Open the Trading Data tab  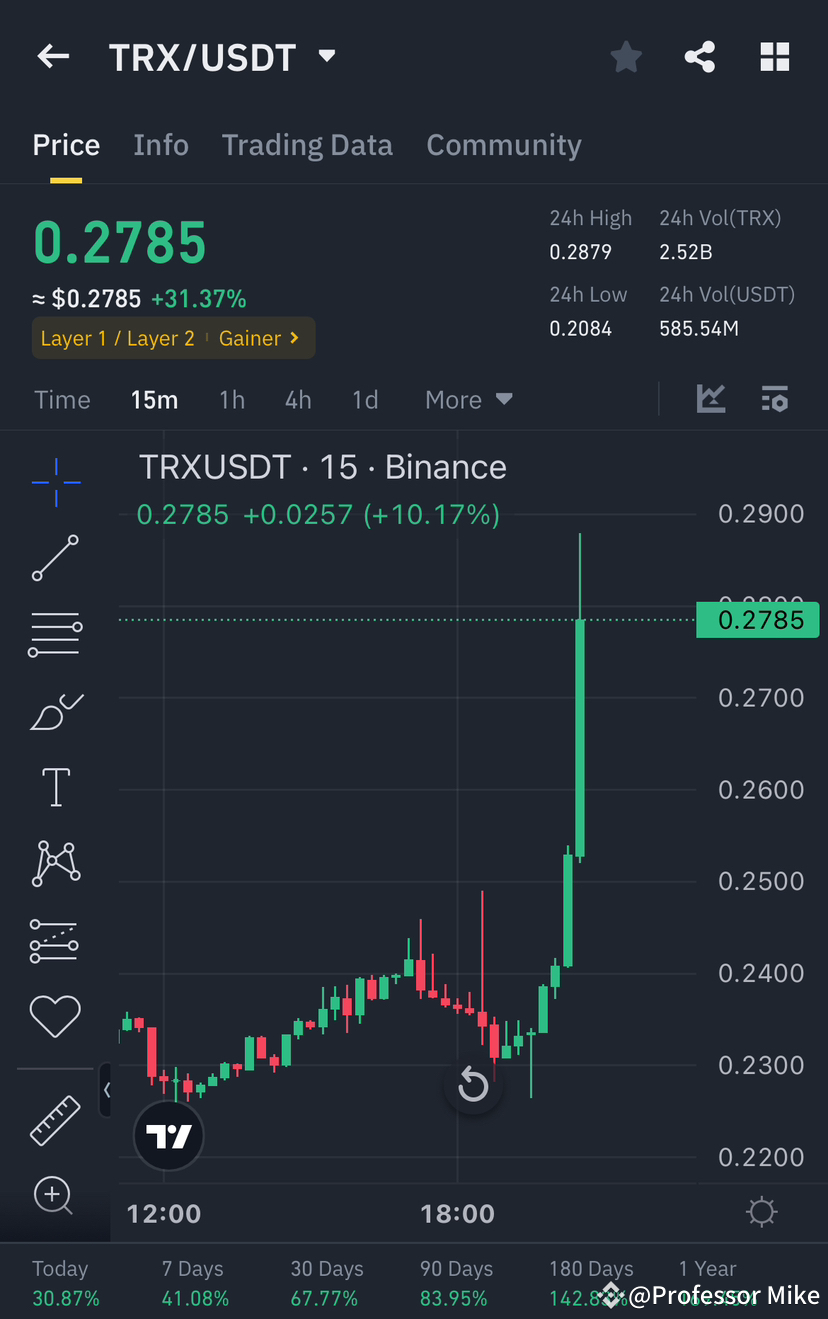pyautogui.click(x=307, y=145)
